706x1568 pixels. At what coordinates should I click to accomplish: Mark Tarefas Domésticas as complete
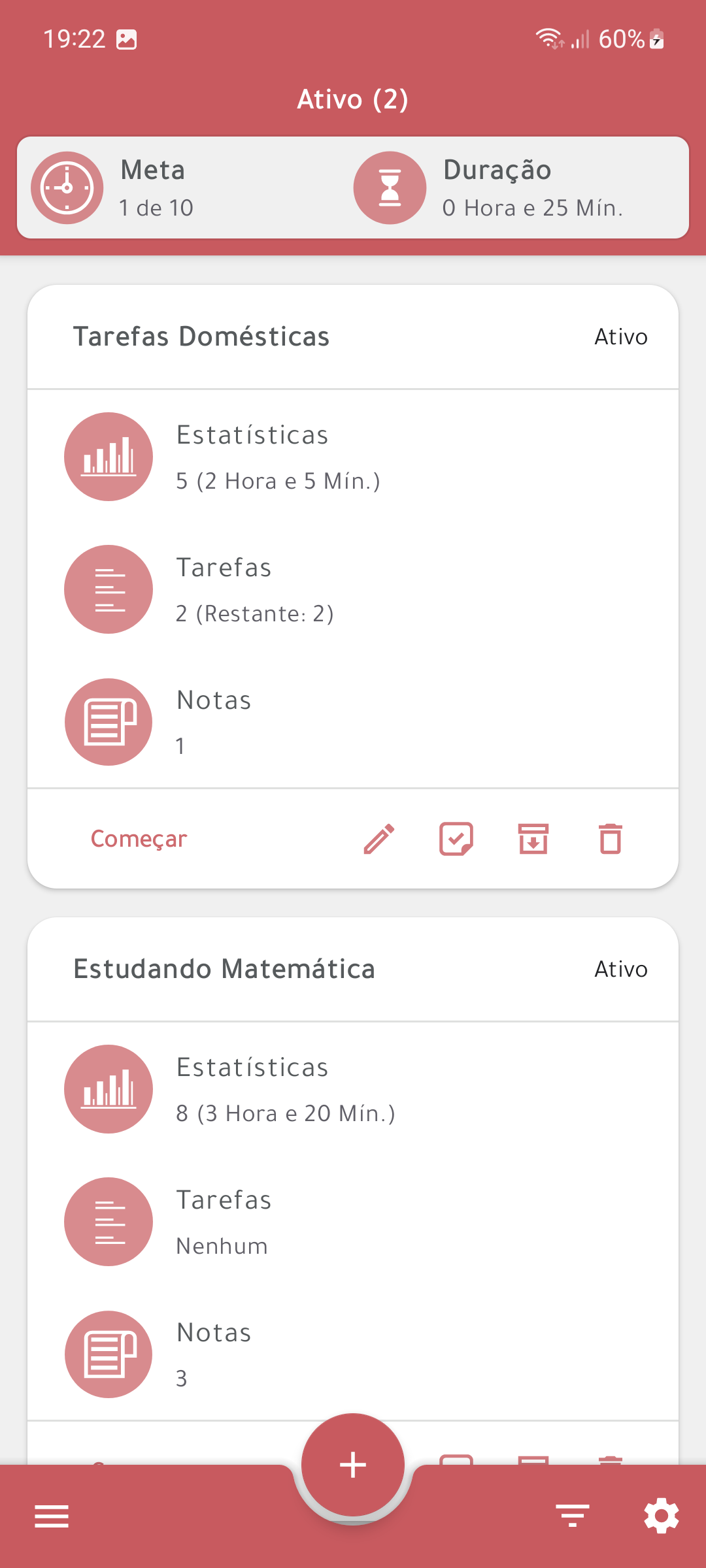(x=456, y=839)
